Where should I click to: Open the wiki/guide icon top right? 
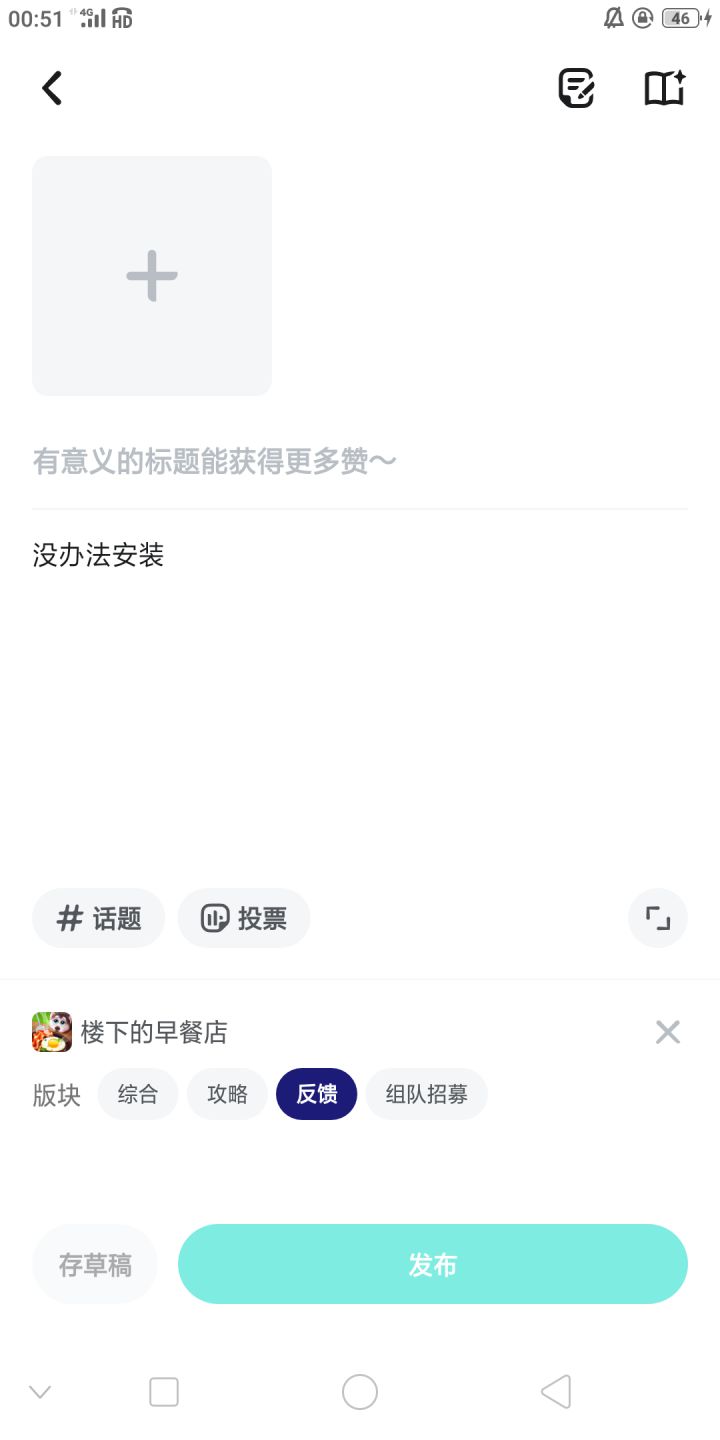[664, 88]
